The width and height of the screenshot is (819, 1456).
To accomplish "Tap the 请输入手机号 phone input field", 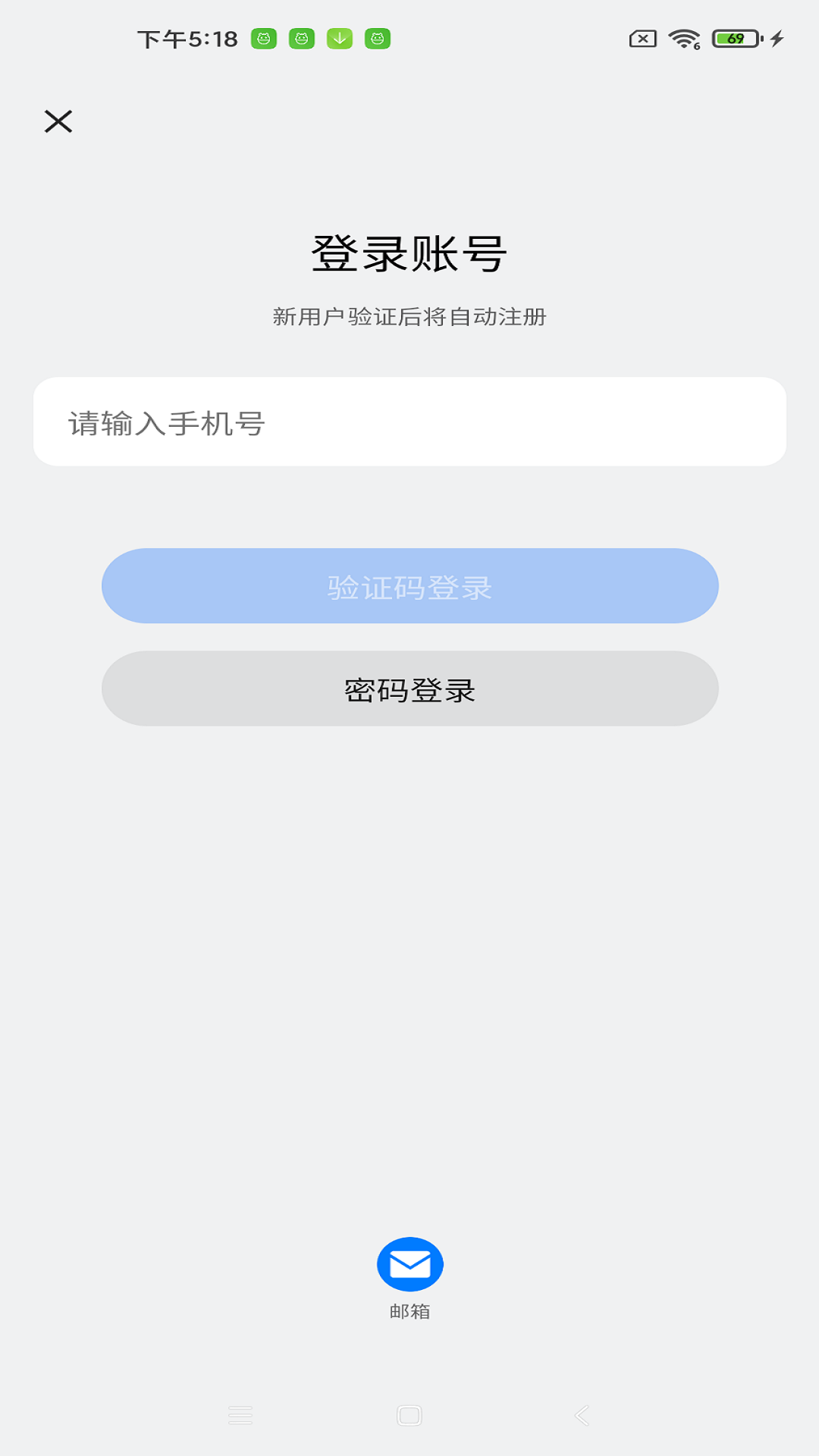I will [409, 422].
